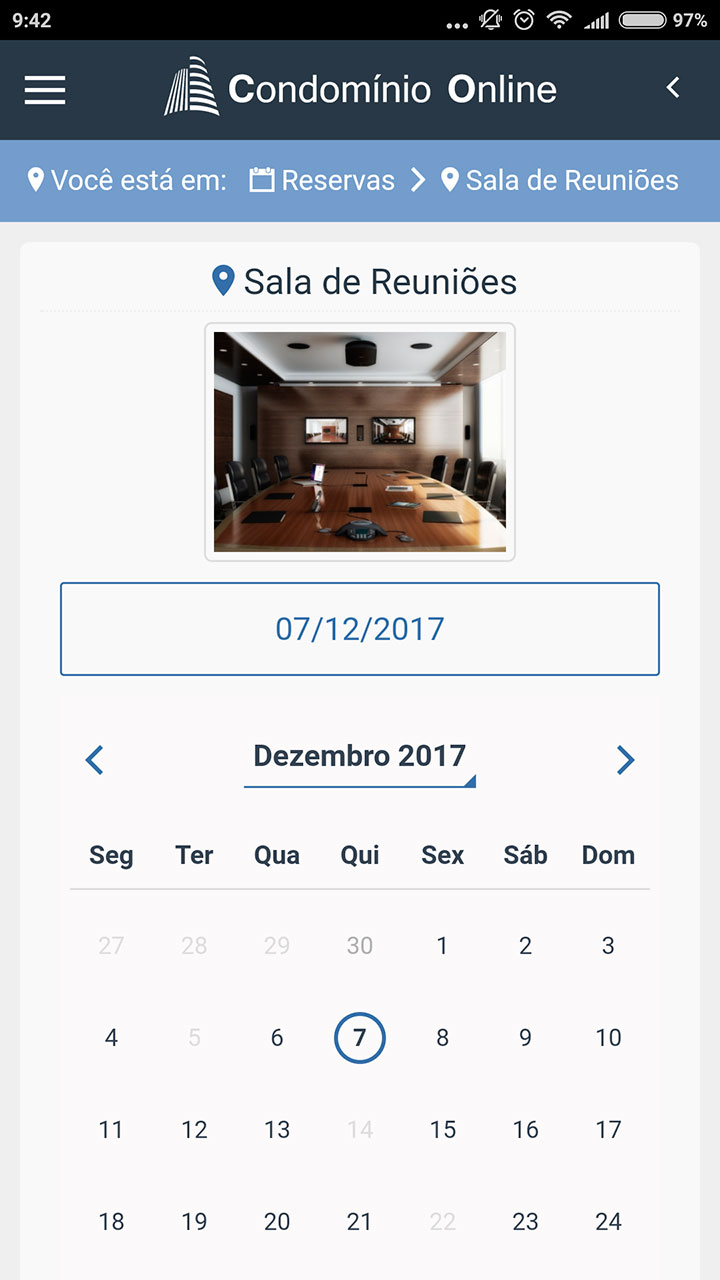Pick day 4 on the calendar
The height and width of the screenshot is (1280, 720).
(111, 1038)
